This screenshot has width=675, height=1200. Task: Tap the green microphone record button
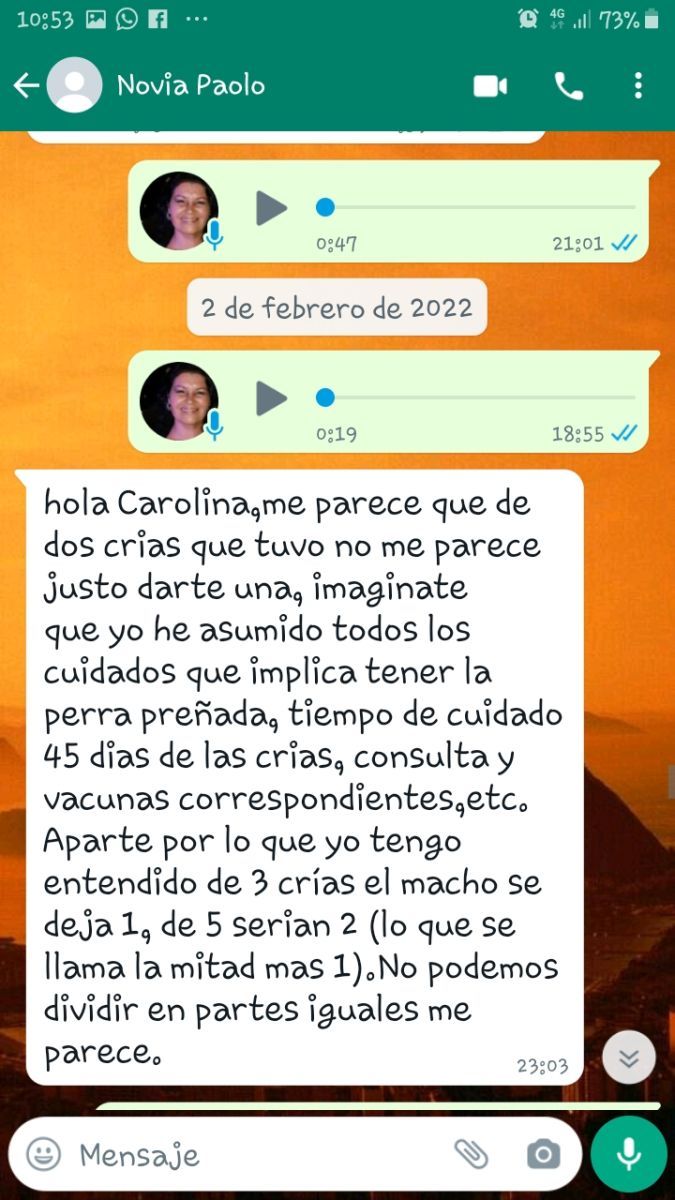(629, 1155)
